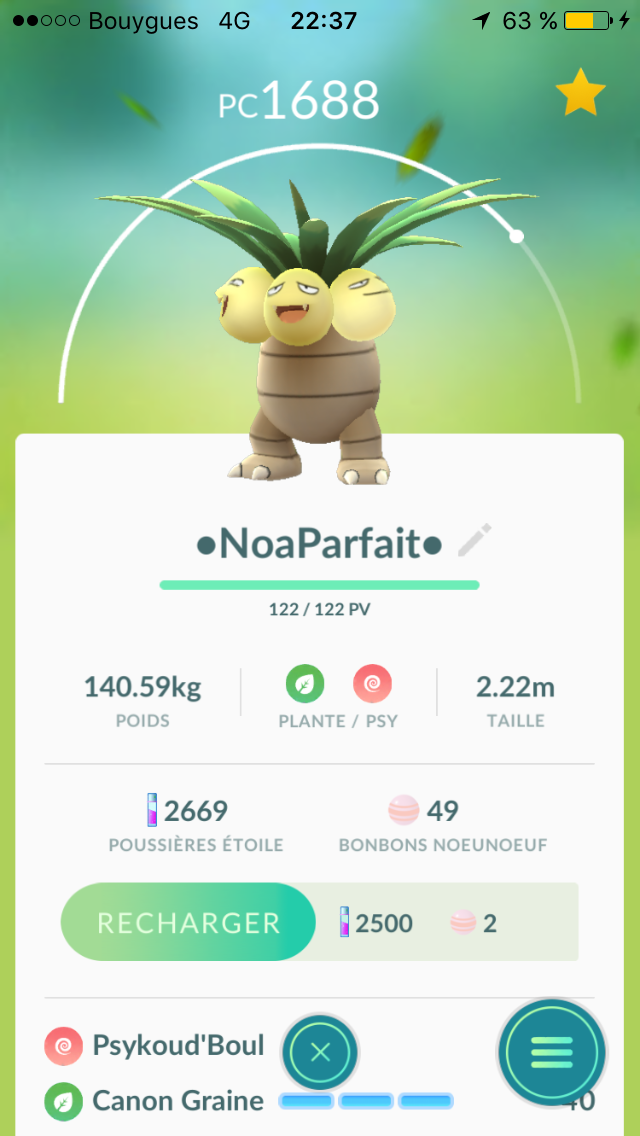Image resolution: width=640 pixels, height=1136 pixels.
Task: Toggle the favorite star
Action: coord(581,92)
